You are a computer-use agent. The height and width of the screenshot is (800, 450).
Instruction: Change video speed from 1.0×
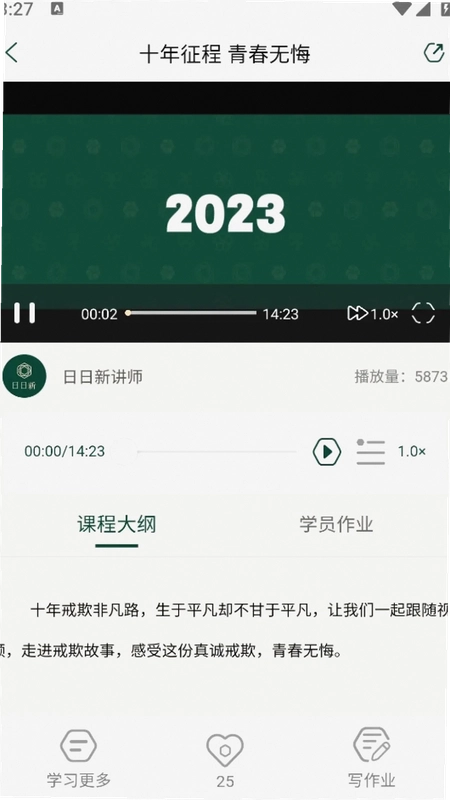click(372, 313)
